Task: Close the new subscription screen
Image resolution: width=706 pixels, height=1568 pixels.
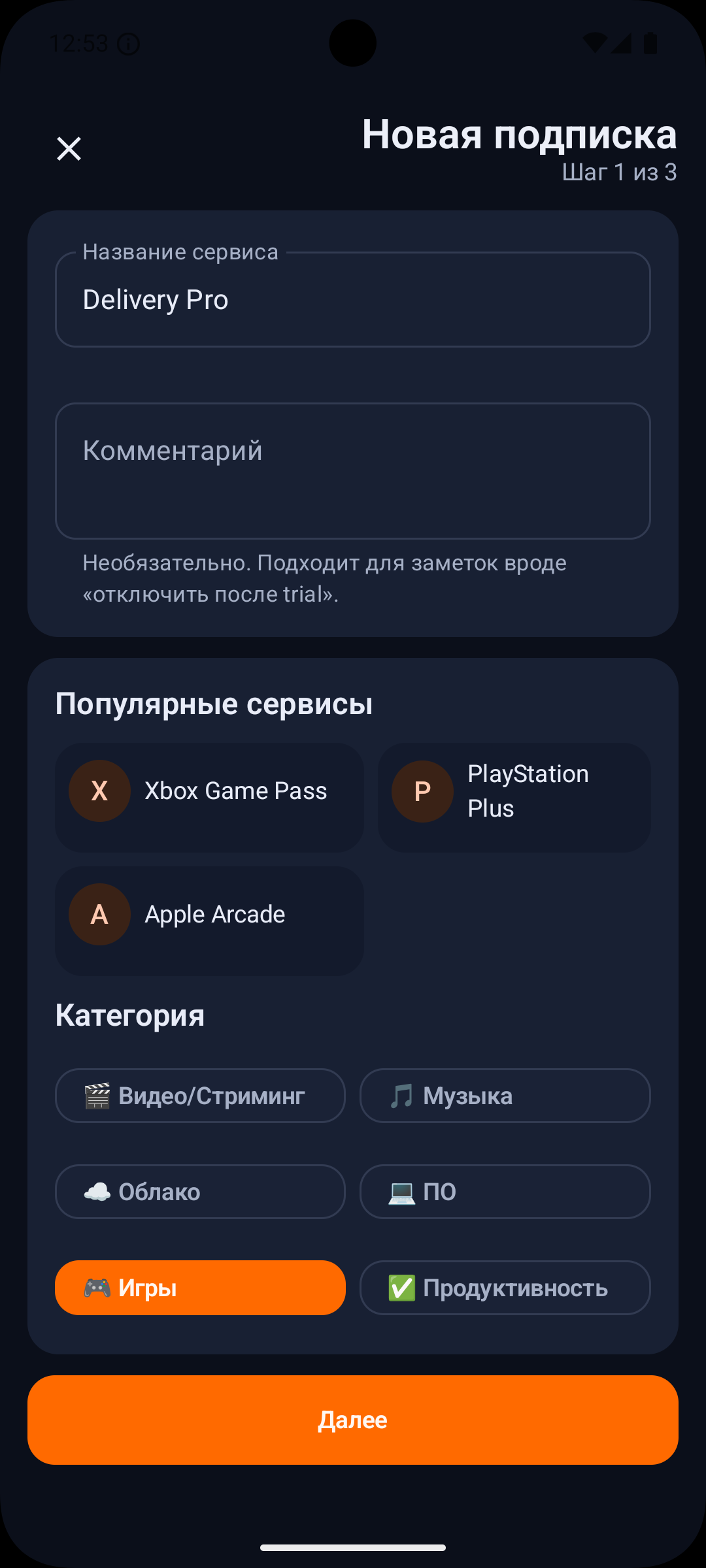Action: point(69,148)
